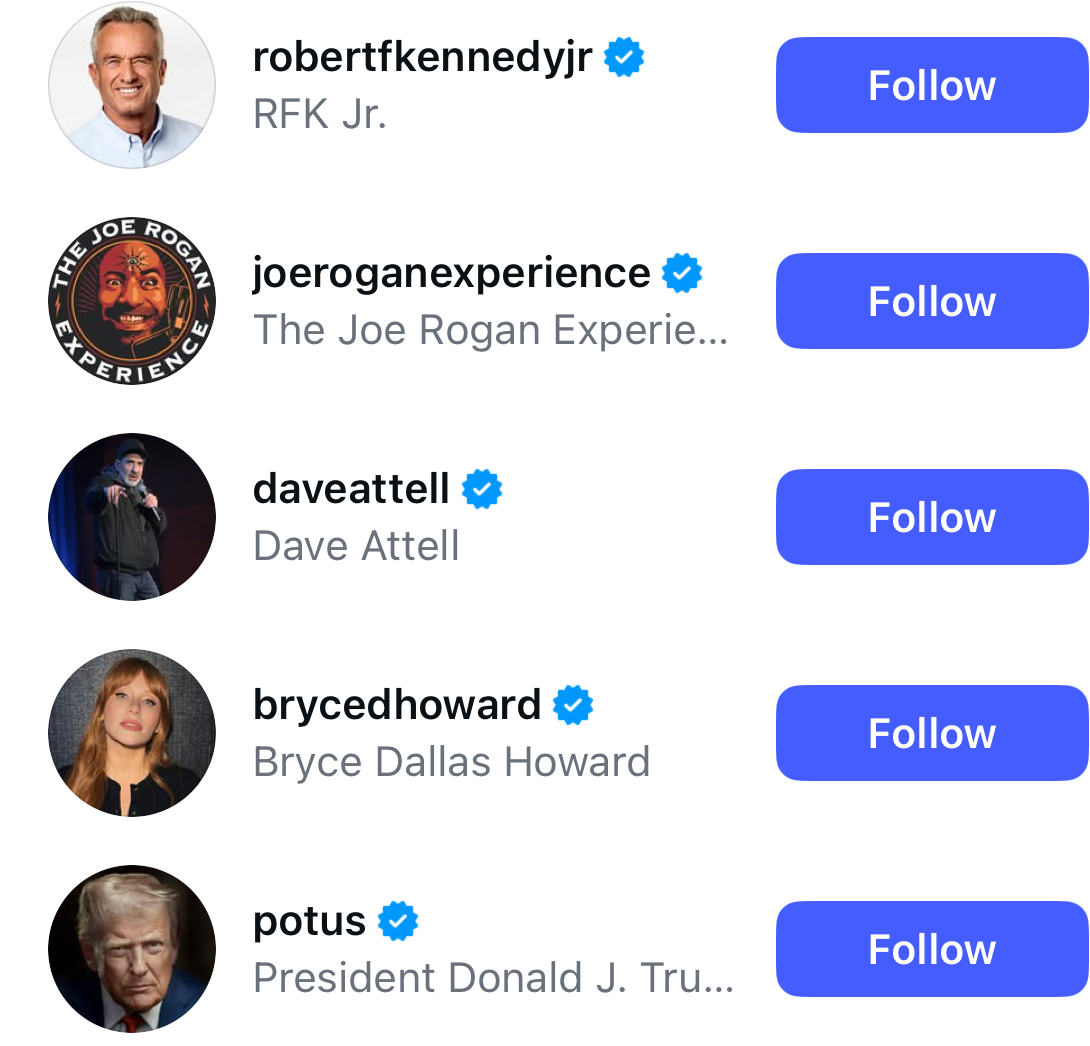This screenshot has width=1090, height=1046.
Task: View Dave Attell's profile
Action: [352, 490]
